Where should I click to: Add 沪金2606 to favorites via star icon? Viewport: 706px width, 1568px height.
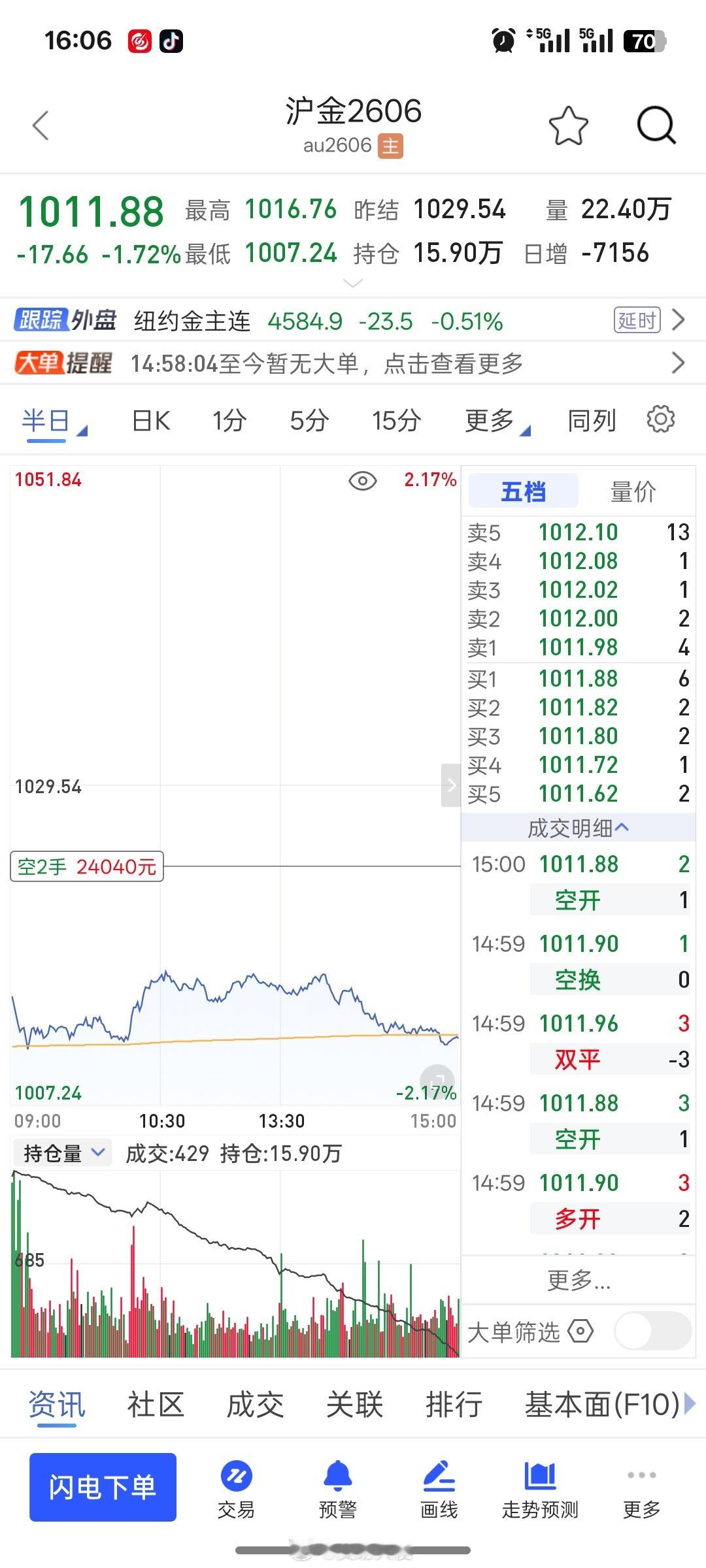(568, 125)
